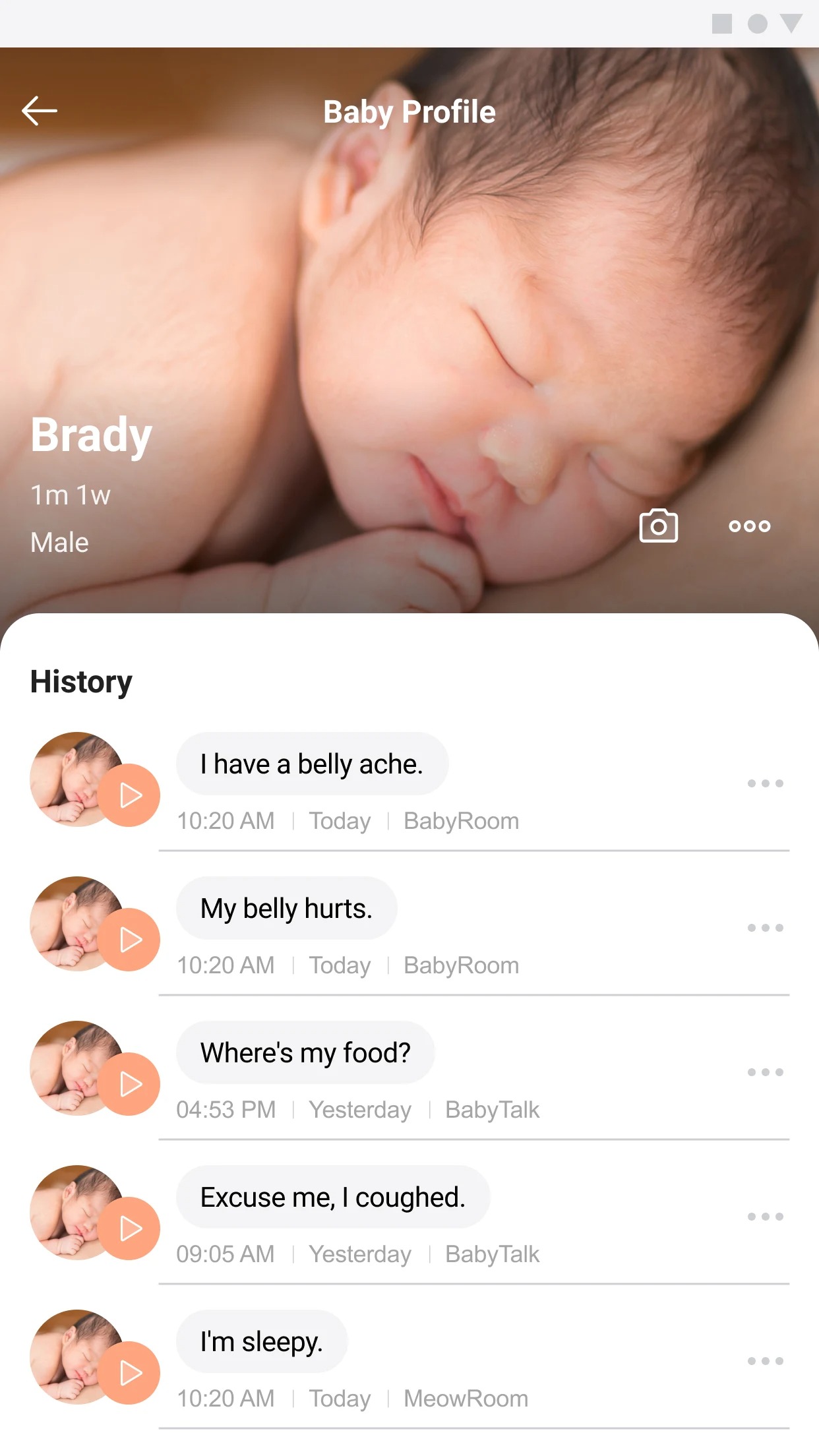Open more options for 'I'm sleepy.'

click(765, 1361)
